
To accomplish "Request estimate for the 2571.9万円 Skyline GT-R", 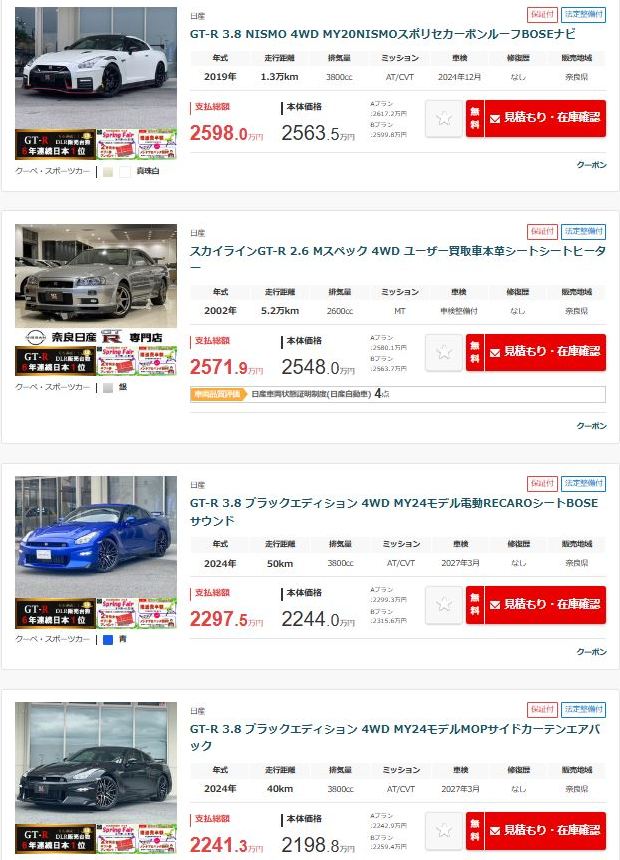I will click(545, 352).
